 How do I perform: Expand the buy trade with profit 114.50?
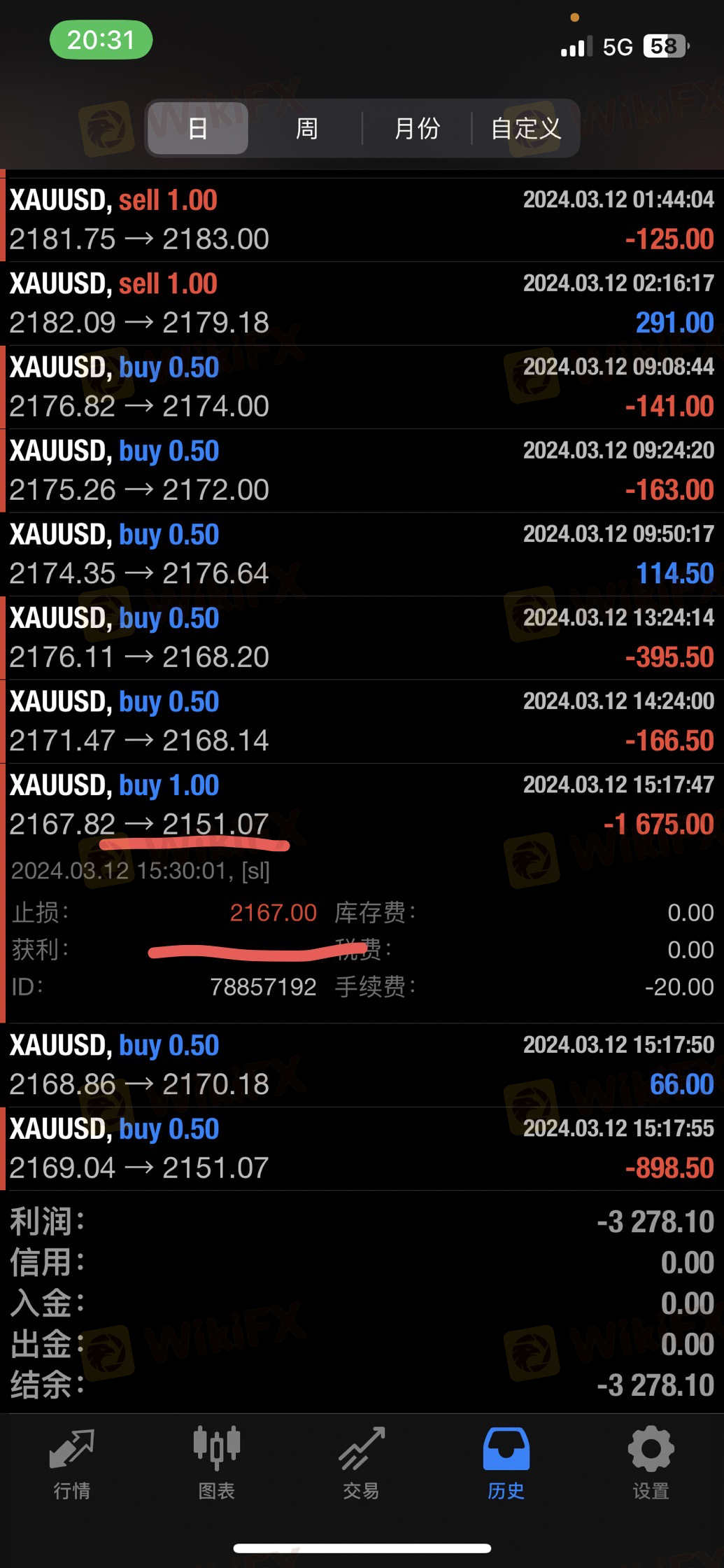click(x=362, y=554)
